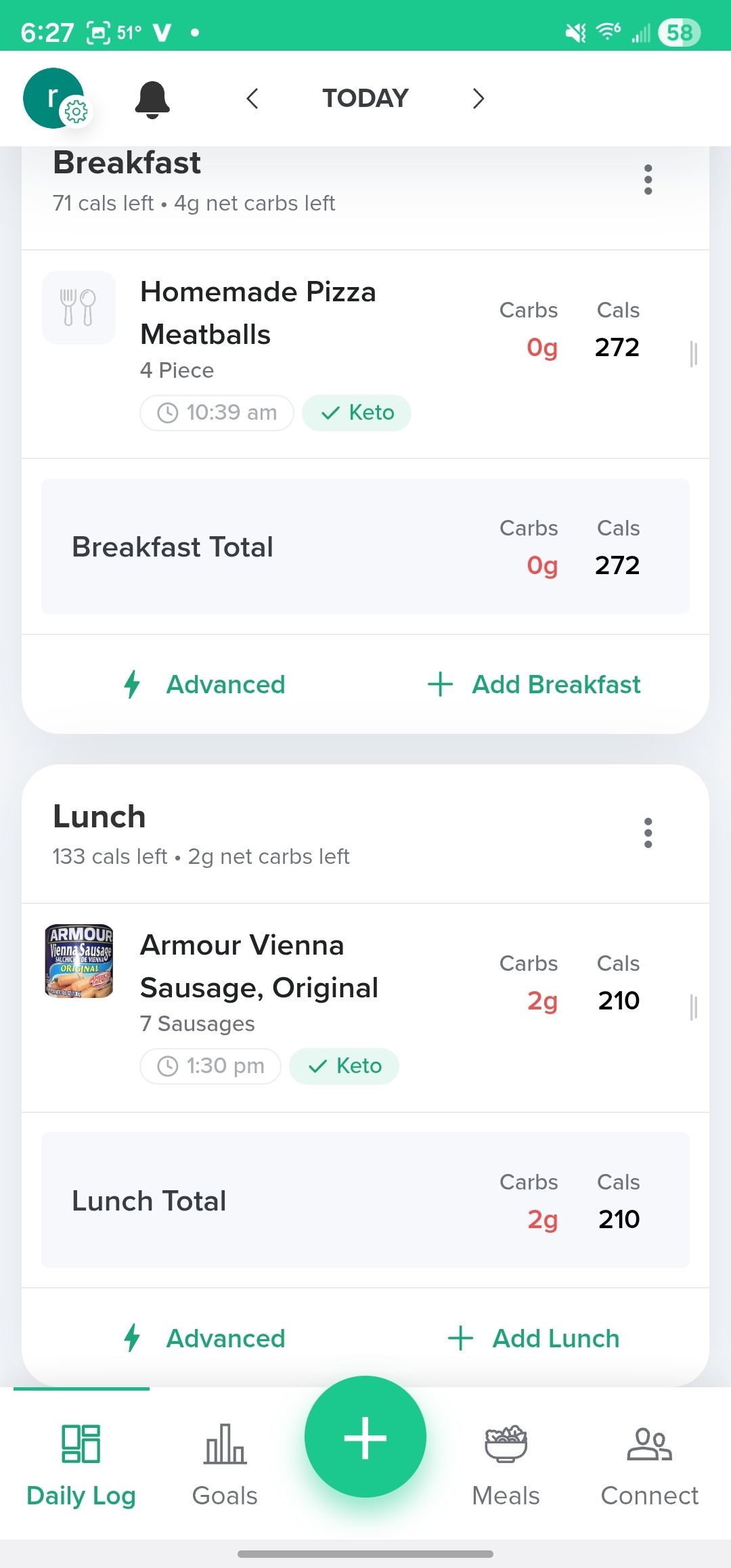
Task: Open the notifications bell
Action: pos(152,100)
